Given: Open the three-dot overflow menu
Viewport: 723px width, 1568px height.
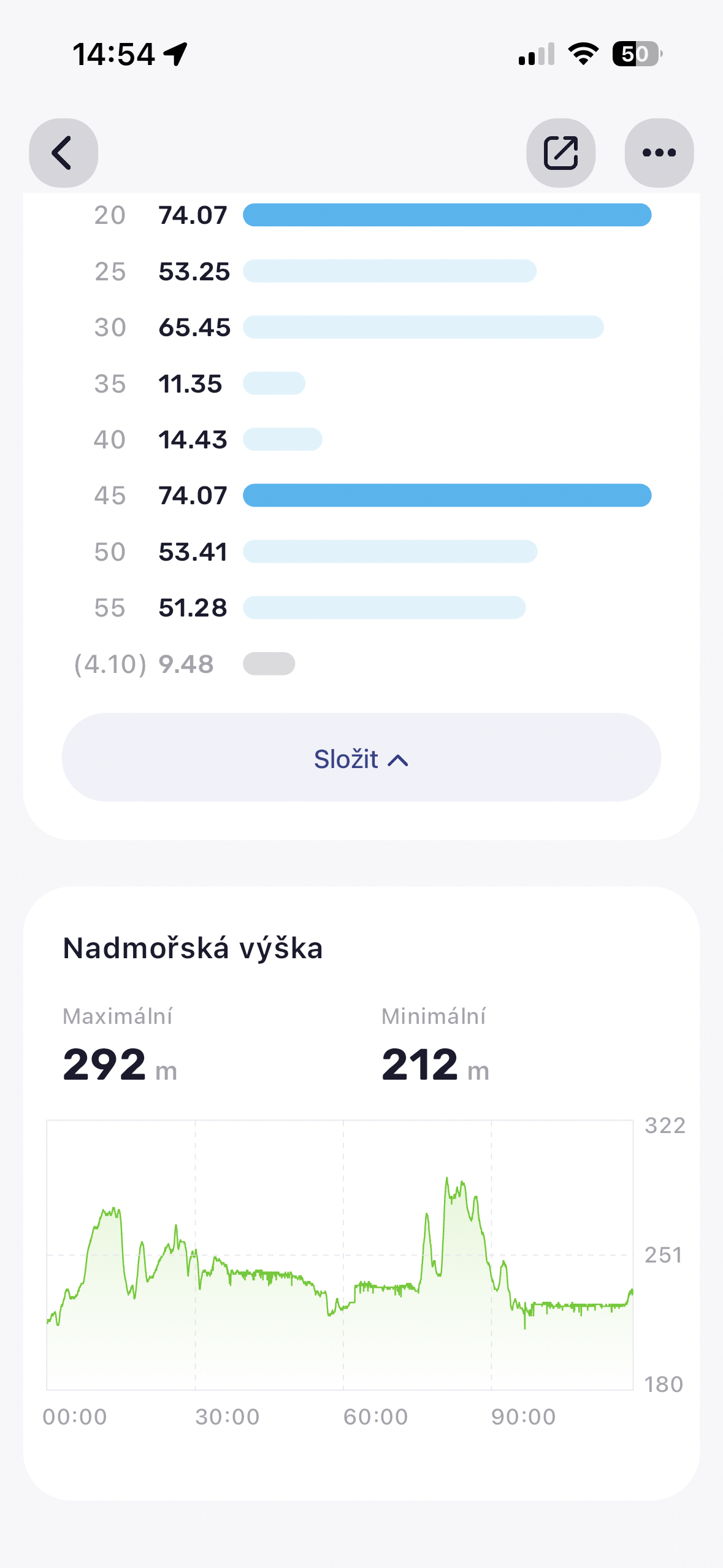Looking at the screenshot, I should click(659, 153).
